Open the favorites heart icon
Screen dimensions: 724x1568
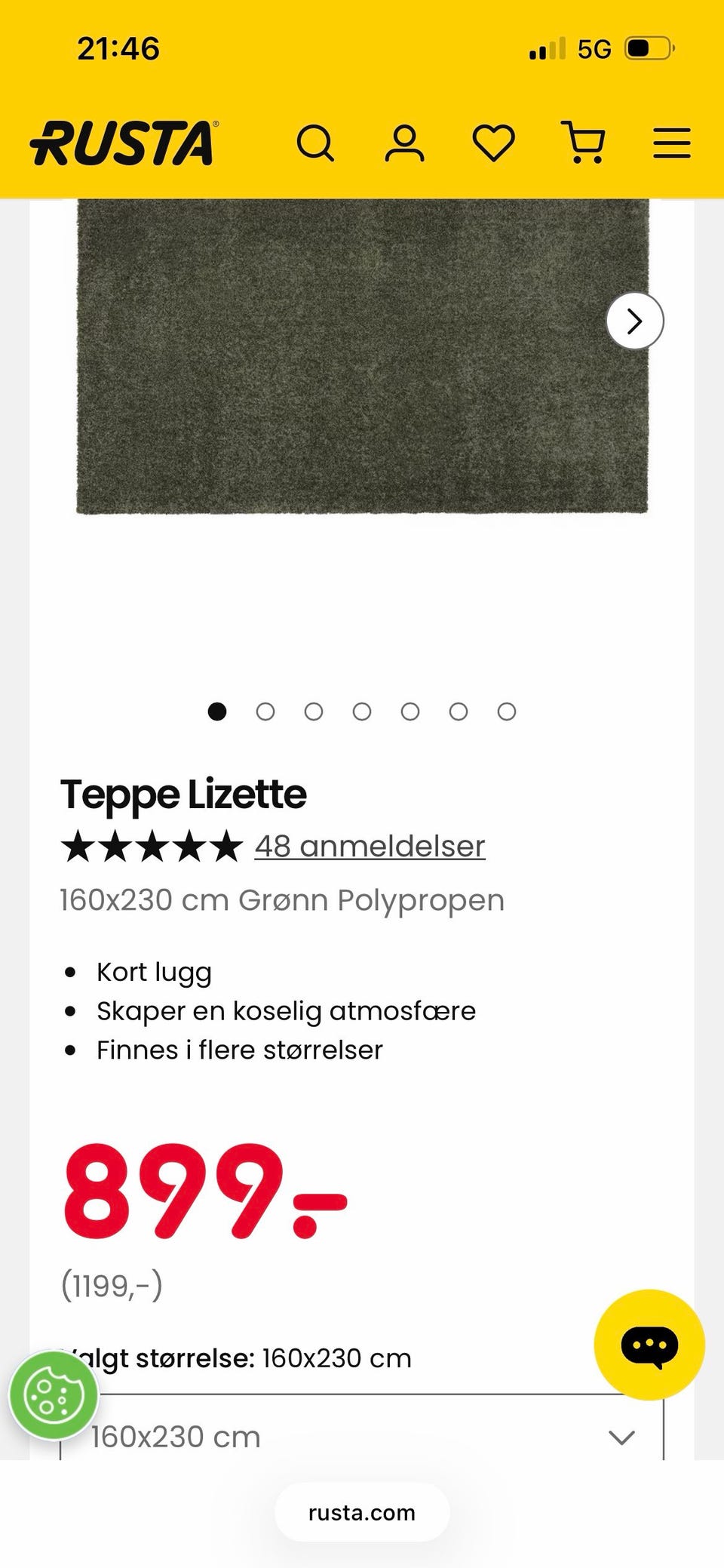coord(494,143)
